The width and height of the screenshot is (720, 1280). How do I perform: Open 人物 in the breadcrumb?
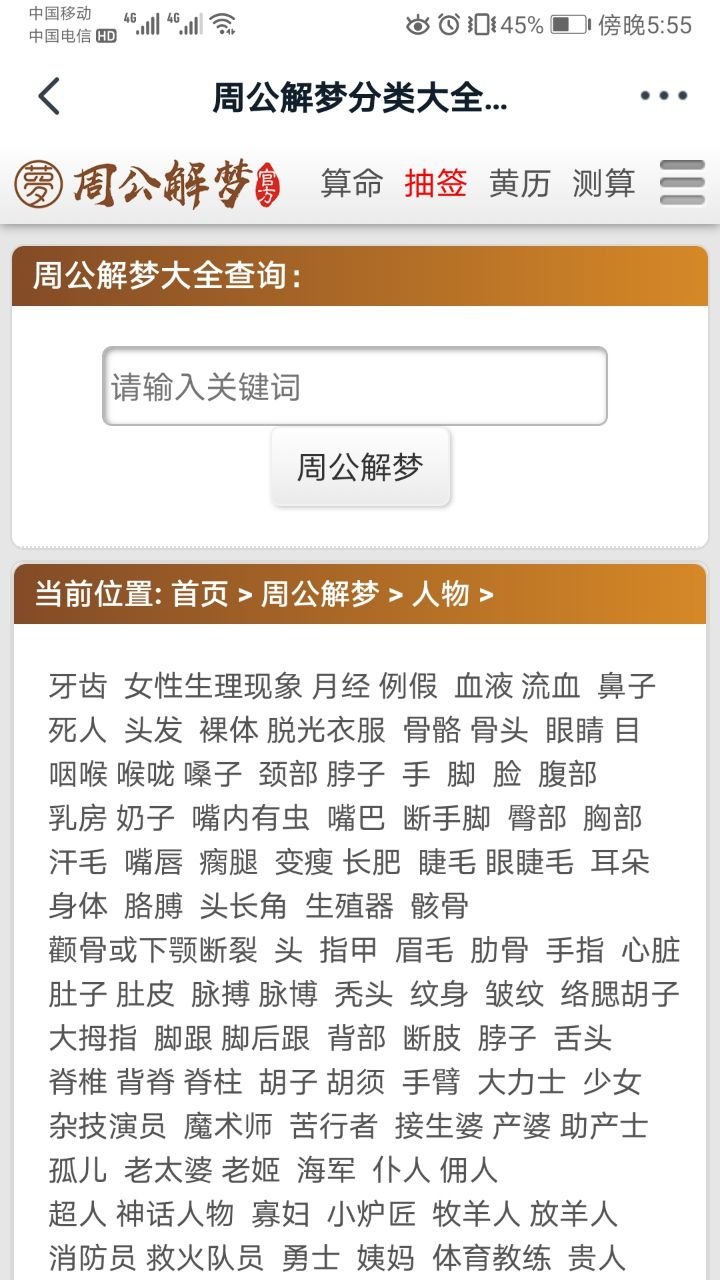[x=441, y=595]
